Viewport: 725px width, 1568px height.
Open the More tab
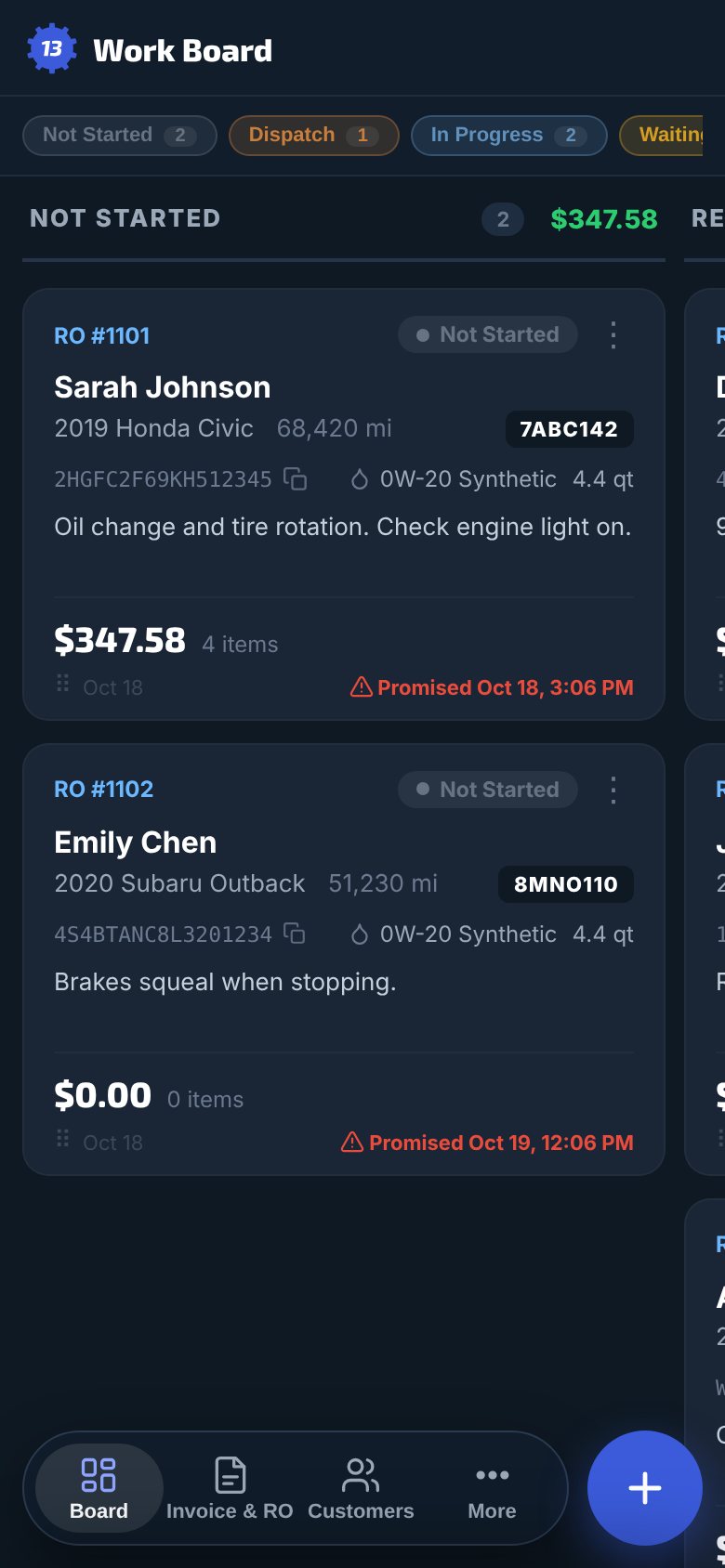click(x=492, y=1489)
